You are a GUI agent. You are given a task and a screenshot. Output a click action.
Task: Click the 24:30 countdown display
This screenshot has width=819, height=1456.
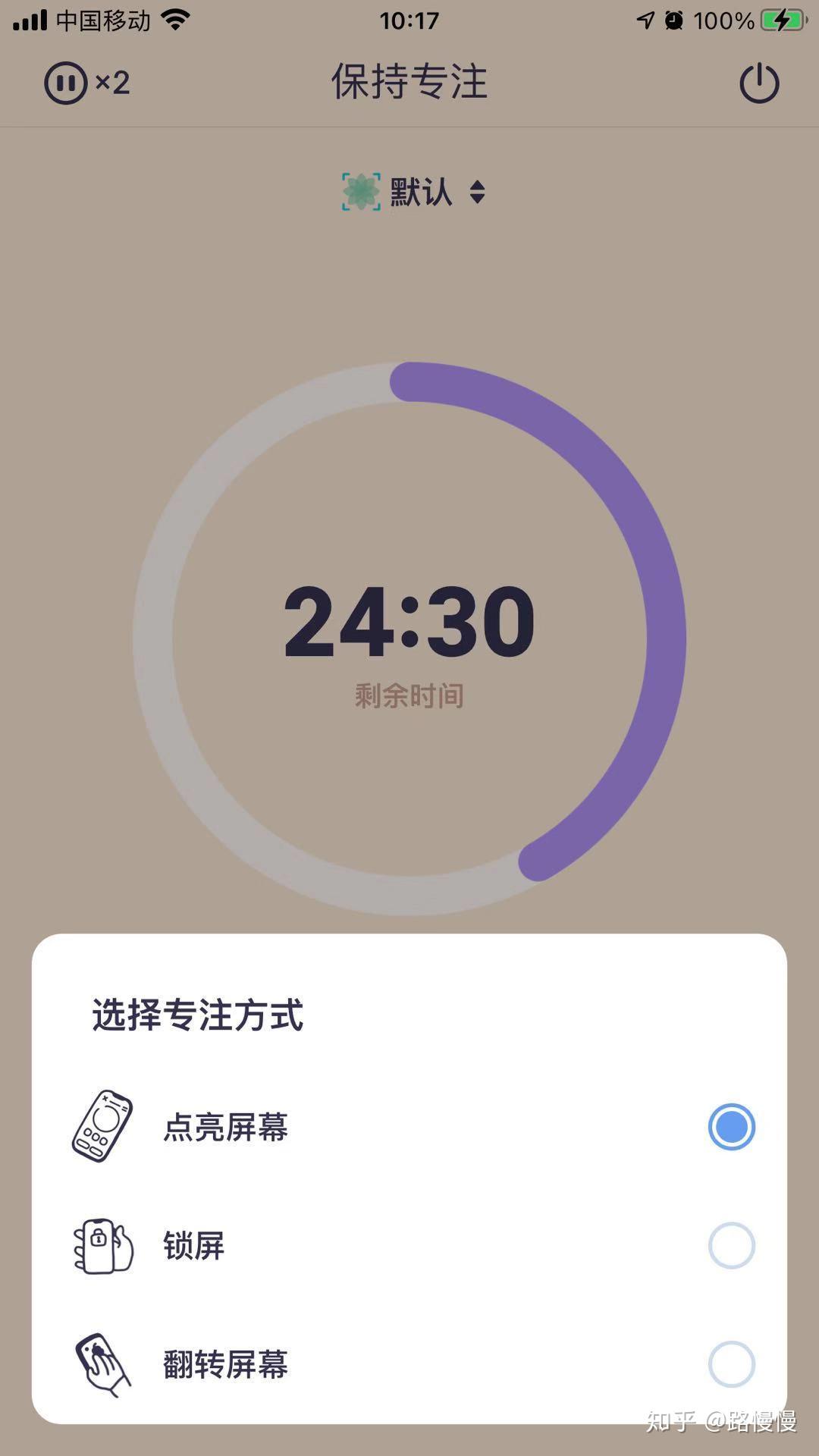click(x=409, y=622)
